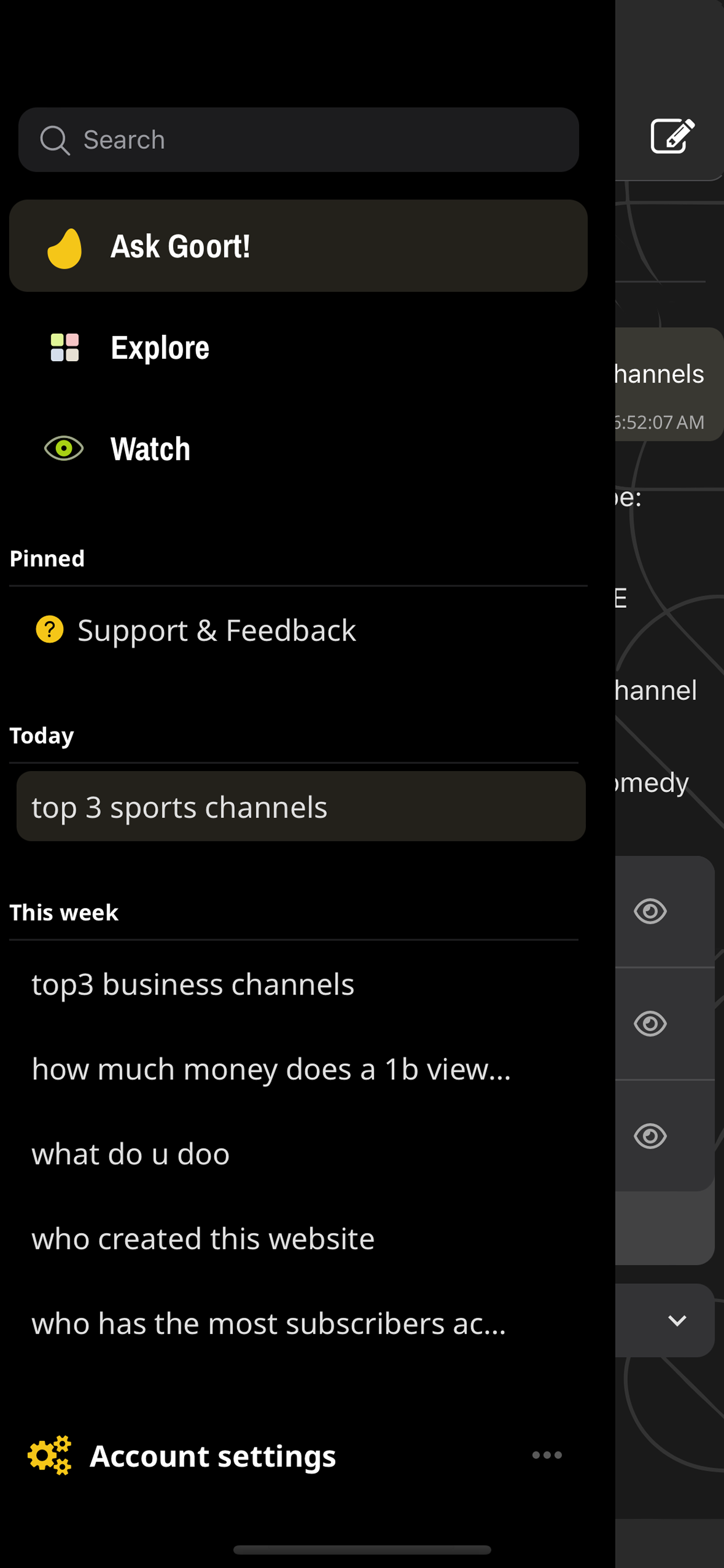Image resolution: width=724 pixels, height=1568 pixels.
Task: Open pinned Support & Feedback
Action: pyautogui.click(x=216, y=630)
